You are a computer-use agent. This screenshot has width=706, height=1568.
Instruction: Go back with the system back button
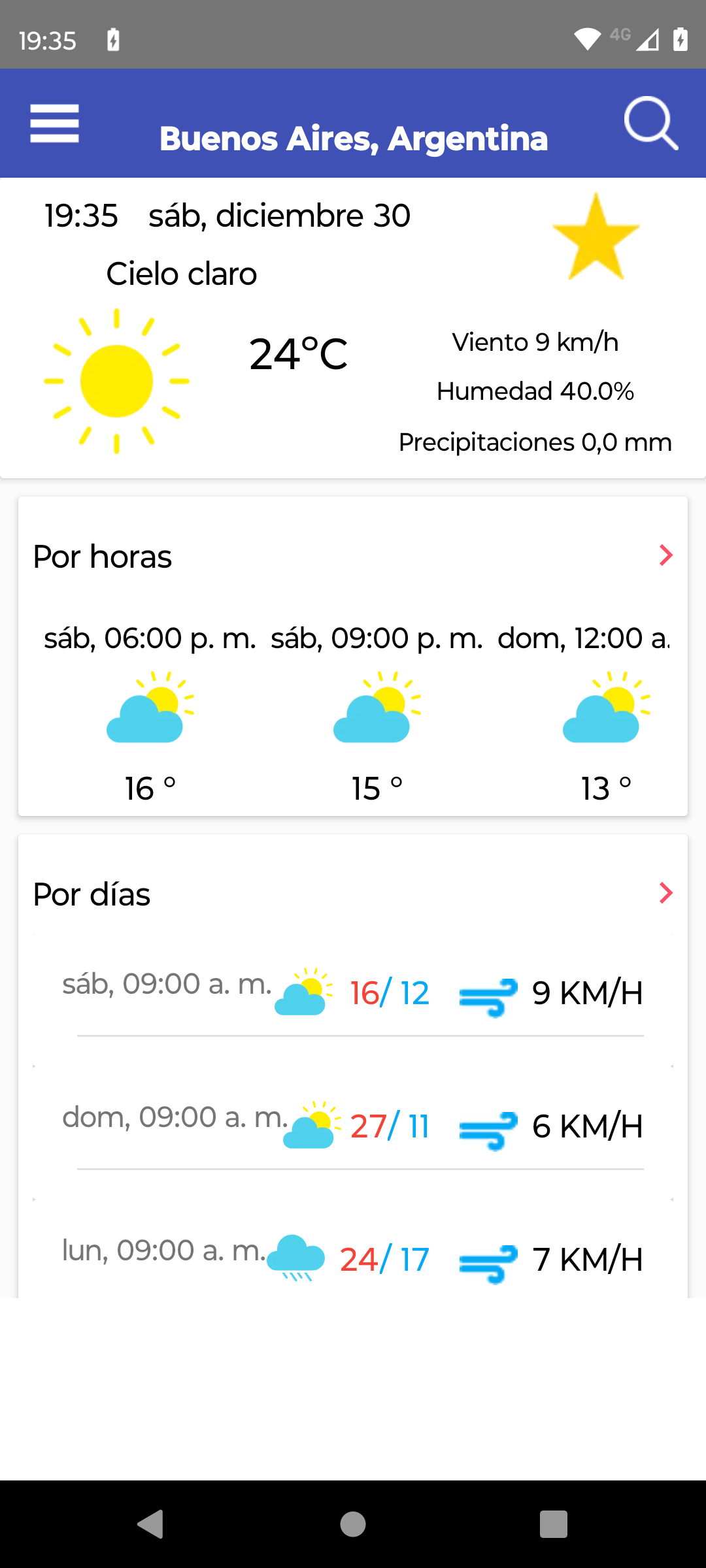pyautogui.click(x=151, y=1524)
